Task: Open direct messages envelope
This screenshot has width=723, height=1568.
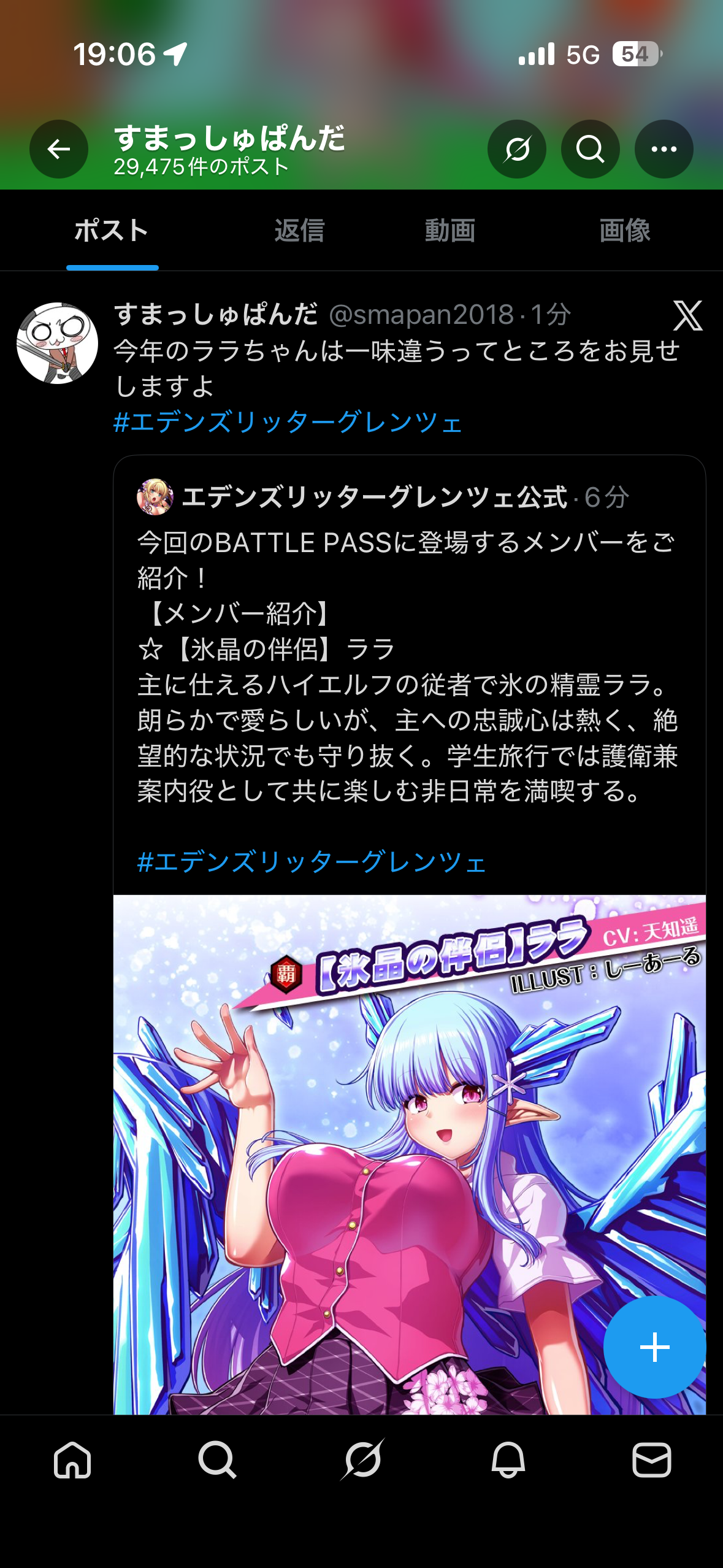Action: coord(652,1460)
